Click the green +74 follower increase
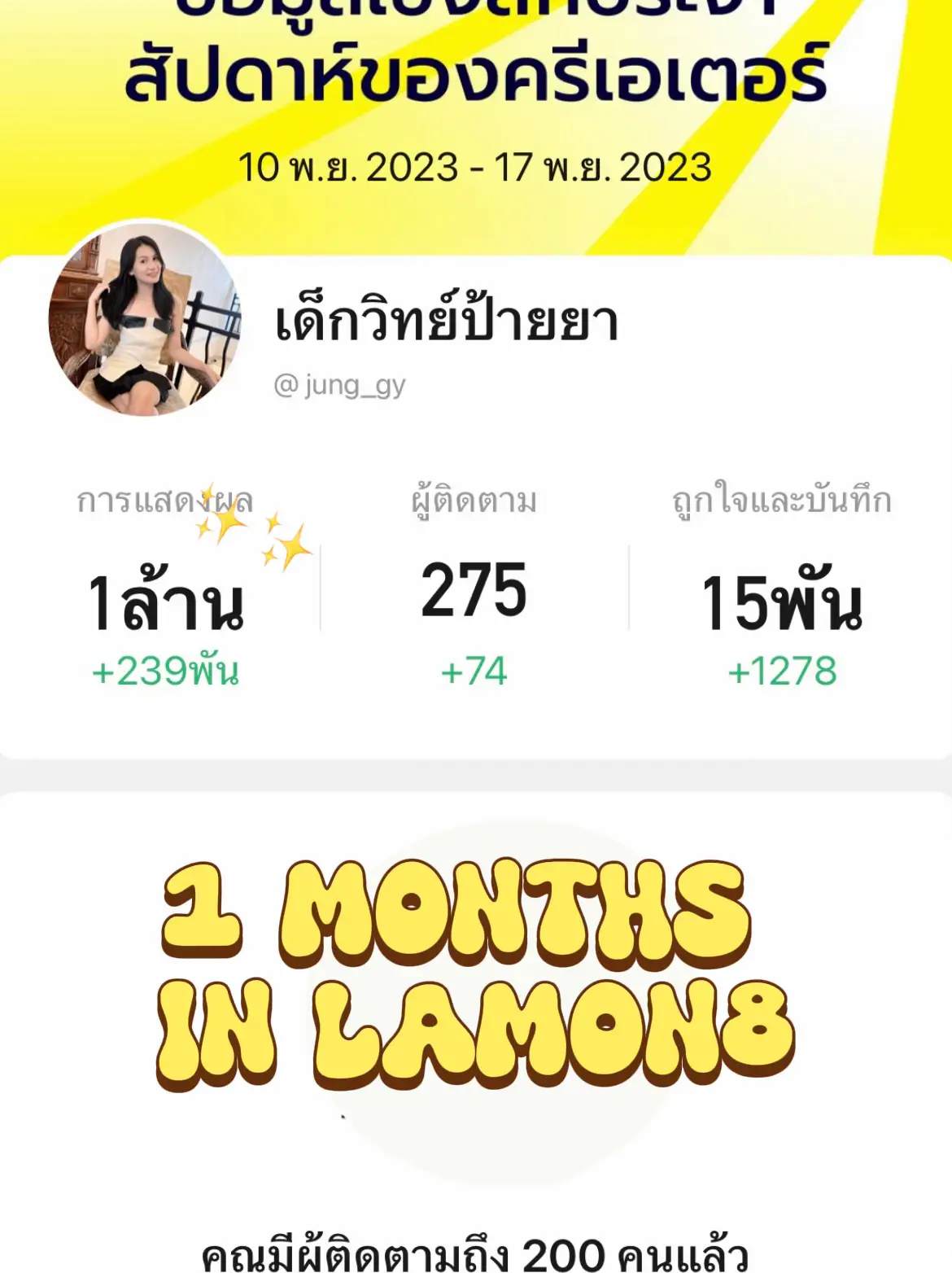The image size is (952, 1273). [472, 673]
